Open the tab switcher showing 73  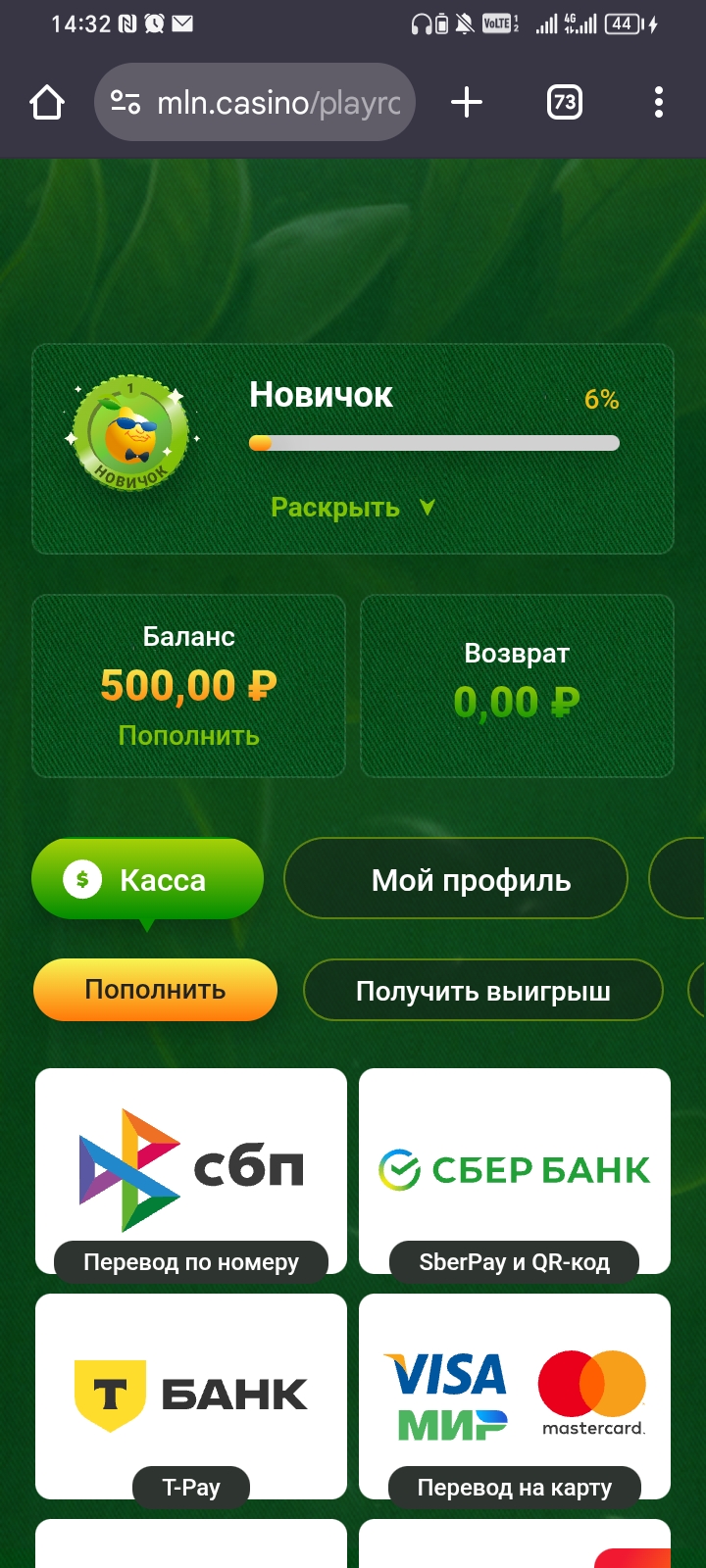coord(565,102)
